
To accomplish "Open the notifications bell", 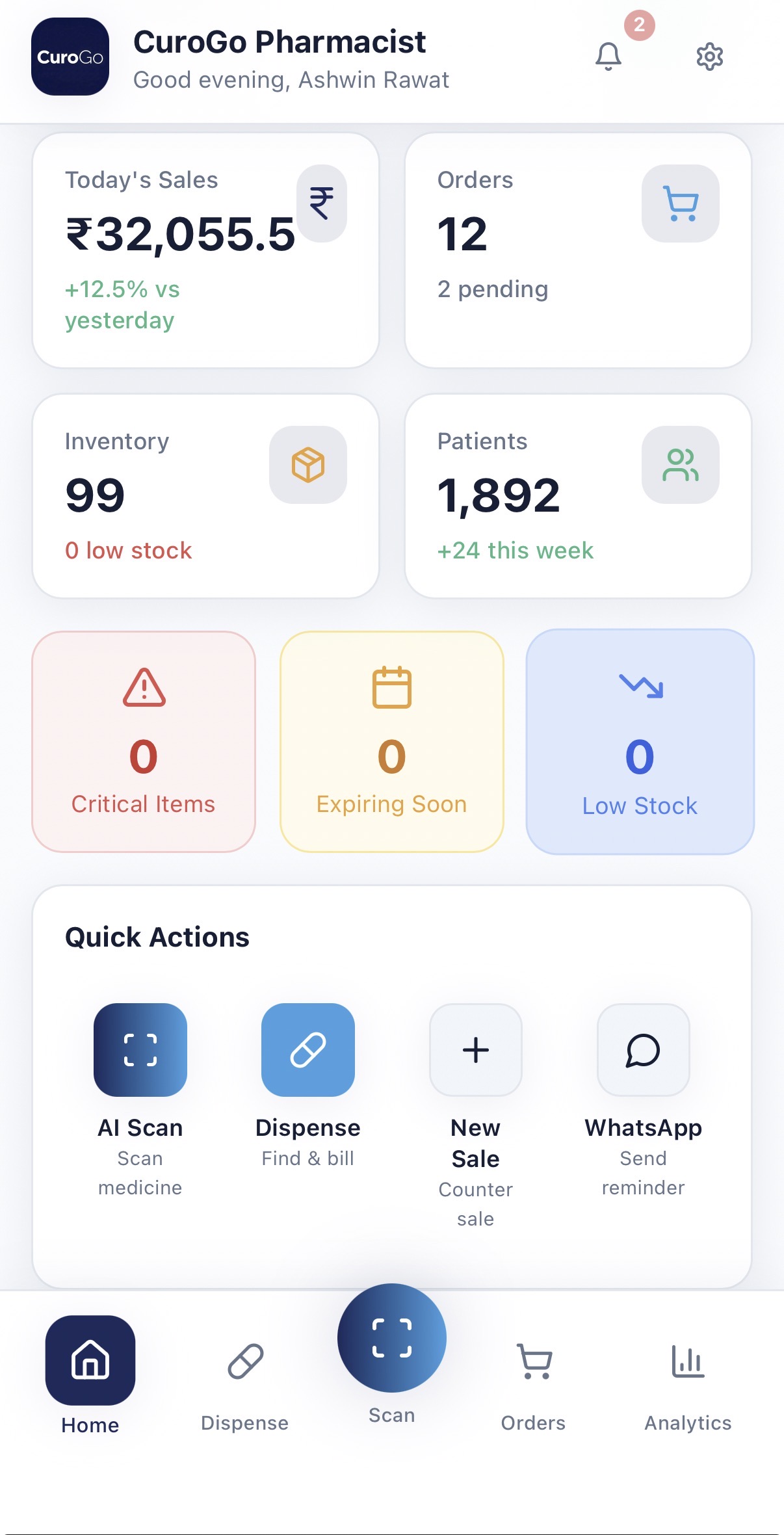I will click(608, 57).
